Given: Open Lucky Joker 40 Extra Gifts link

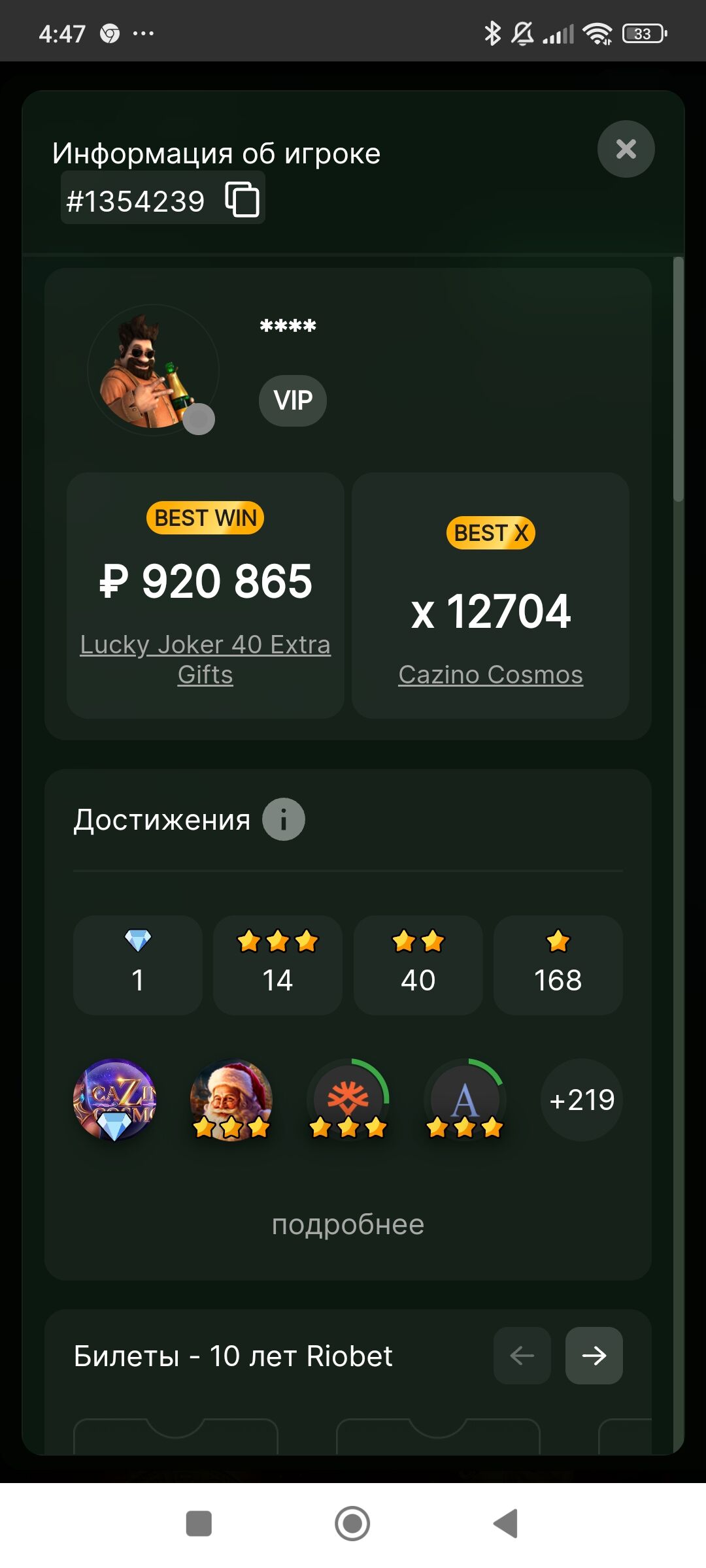Looking at the screenshot, I should pyautogui.click(x=205, y=659).
